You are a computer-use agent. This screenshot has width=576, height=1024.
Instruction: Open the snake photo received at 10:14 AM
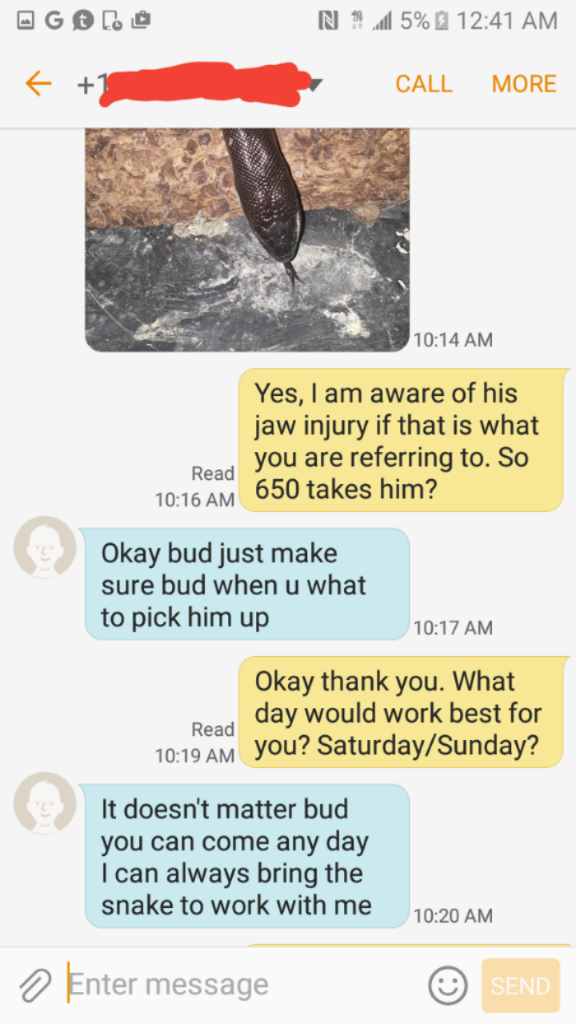[248, 240]
